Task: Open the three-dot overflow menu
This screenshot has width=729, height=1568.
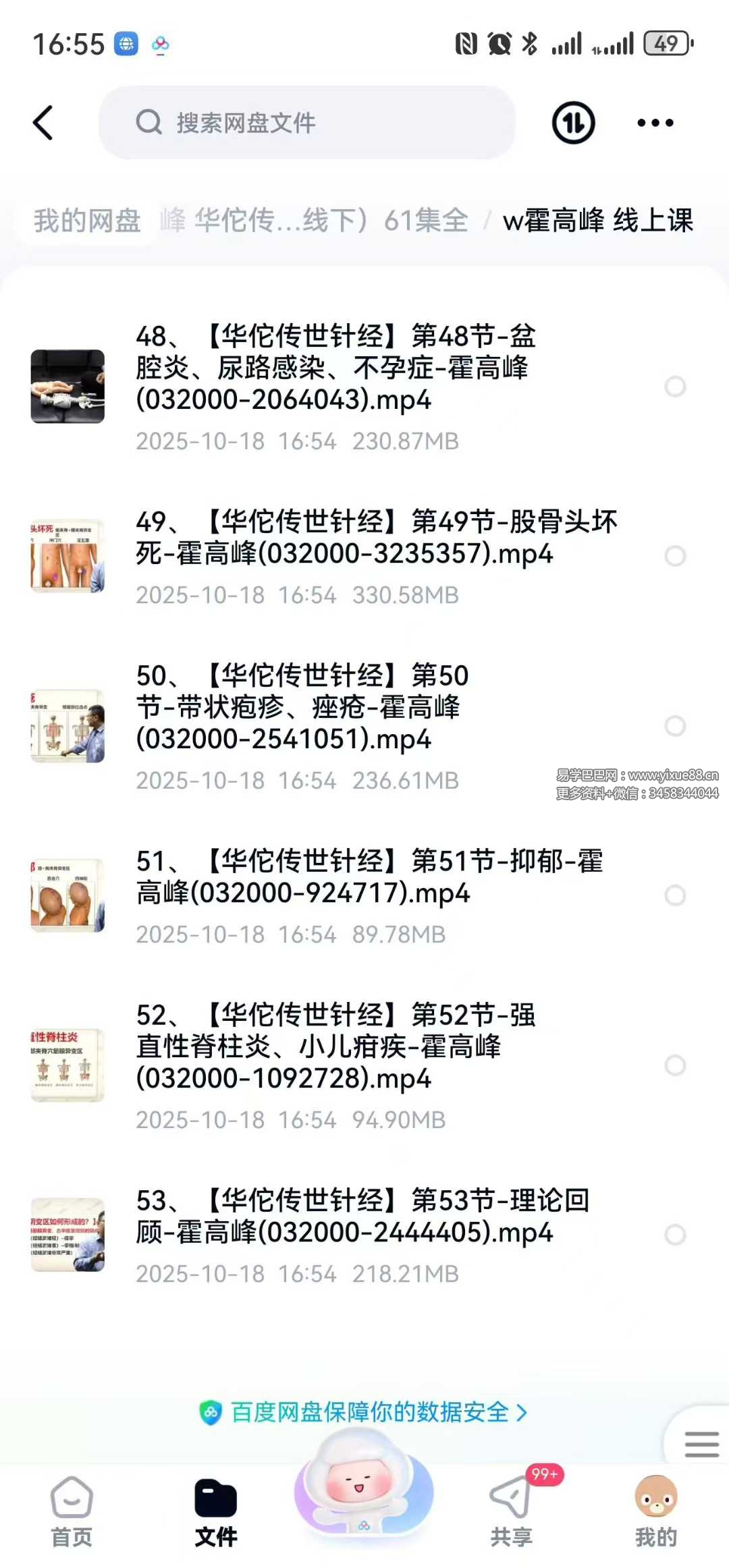Action: (x=655, y=123)
